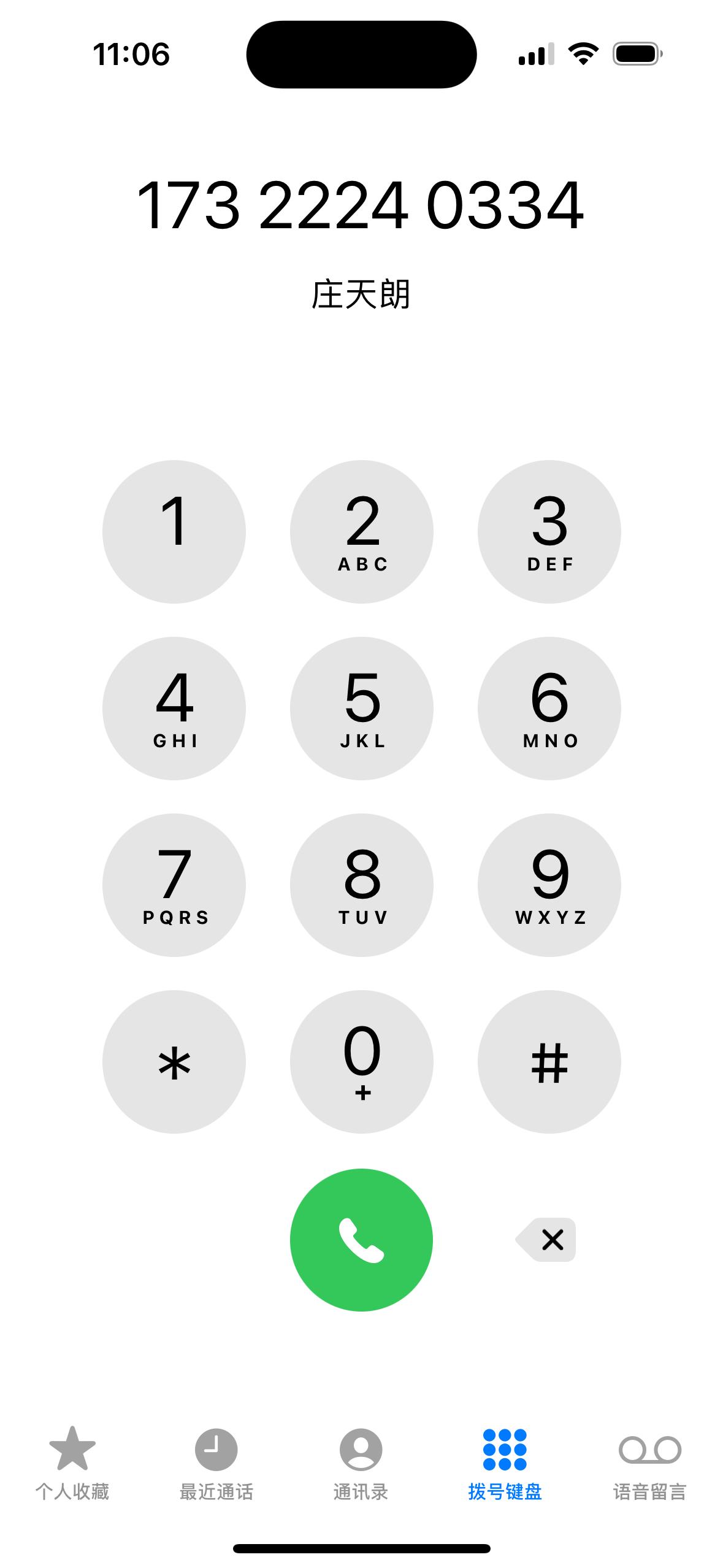Dial the digit 1

[174, 532]
